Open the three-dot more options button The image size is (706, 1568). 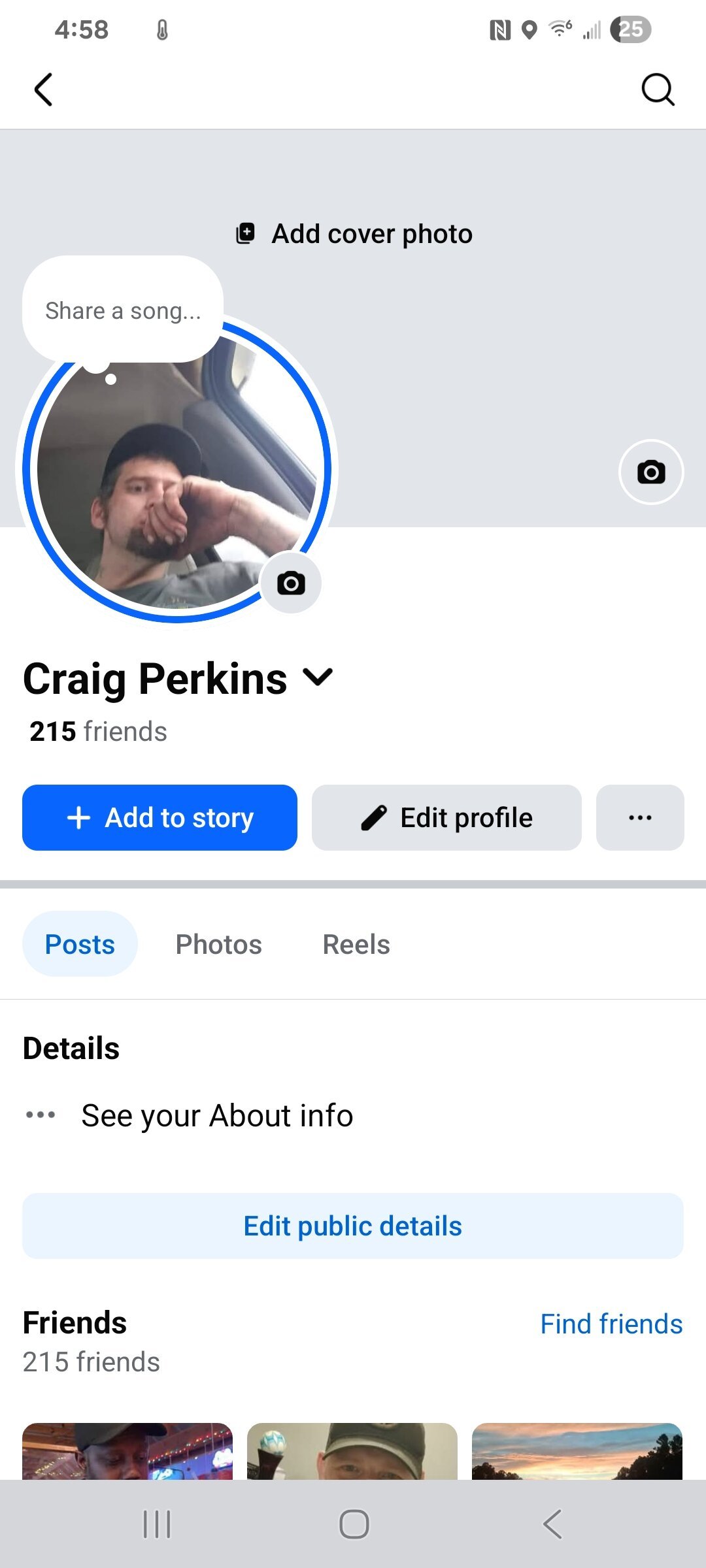click(640, 817)
